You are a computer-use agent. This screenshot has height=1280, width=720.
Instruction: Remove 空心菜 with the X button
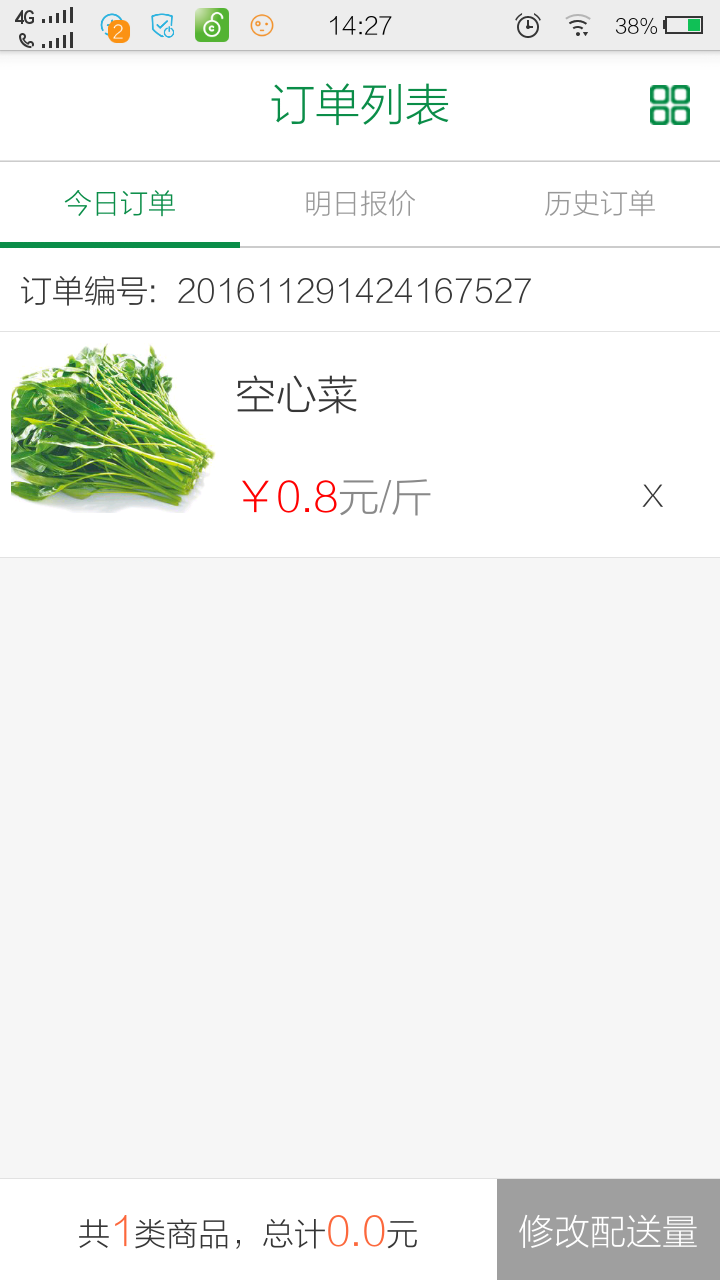[652, 496]
